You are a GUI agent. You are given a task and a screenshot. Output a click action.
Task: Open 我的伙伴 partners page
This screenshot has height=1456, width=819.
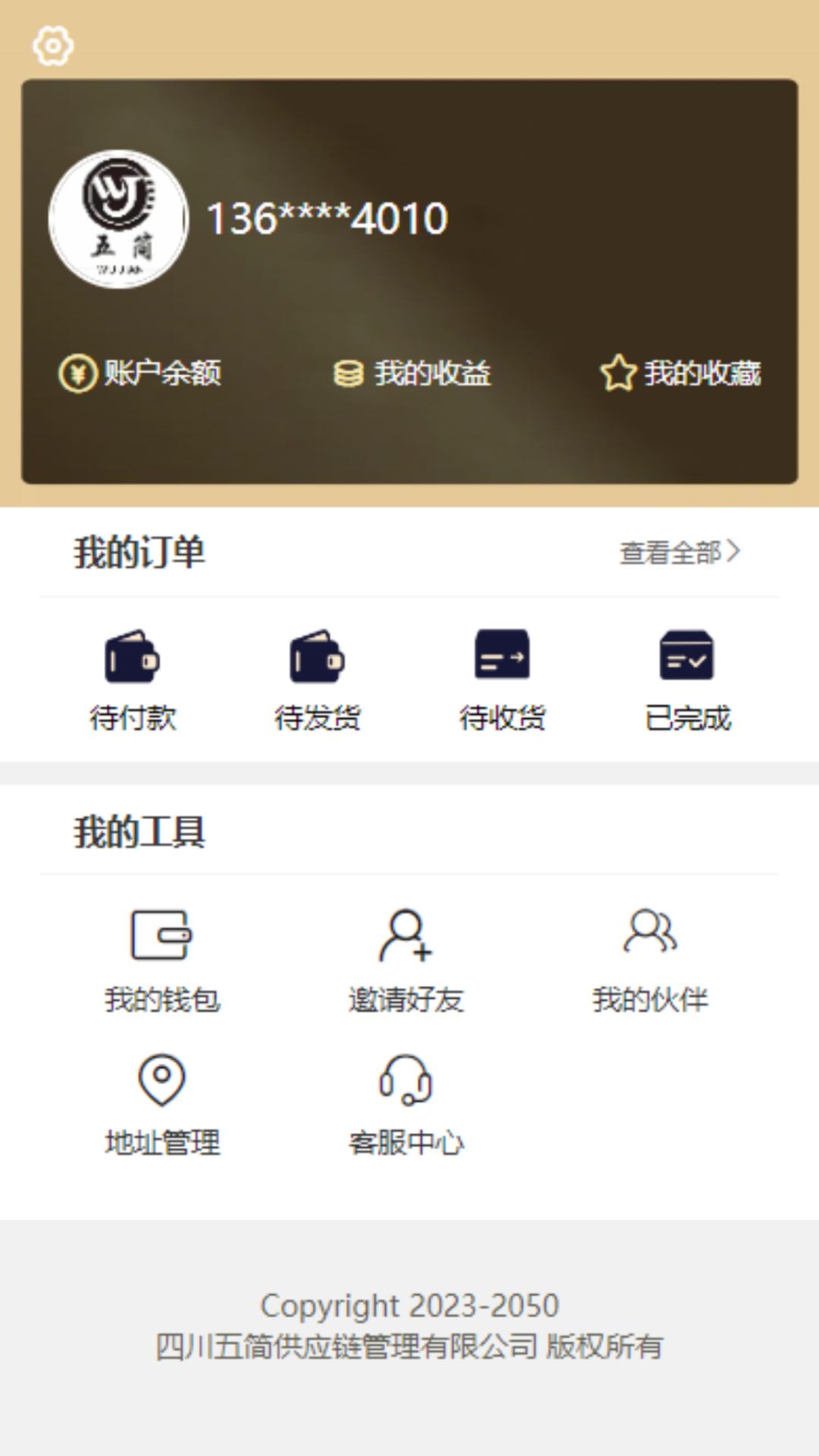(651, 960)
